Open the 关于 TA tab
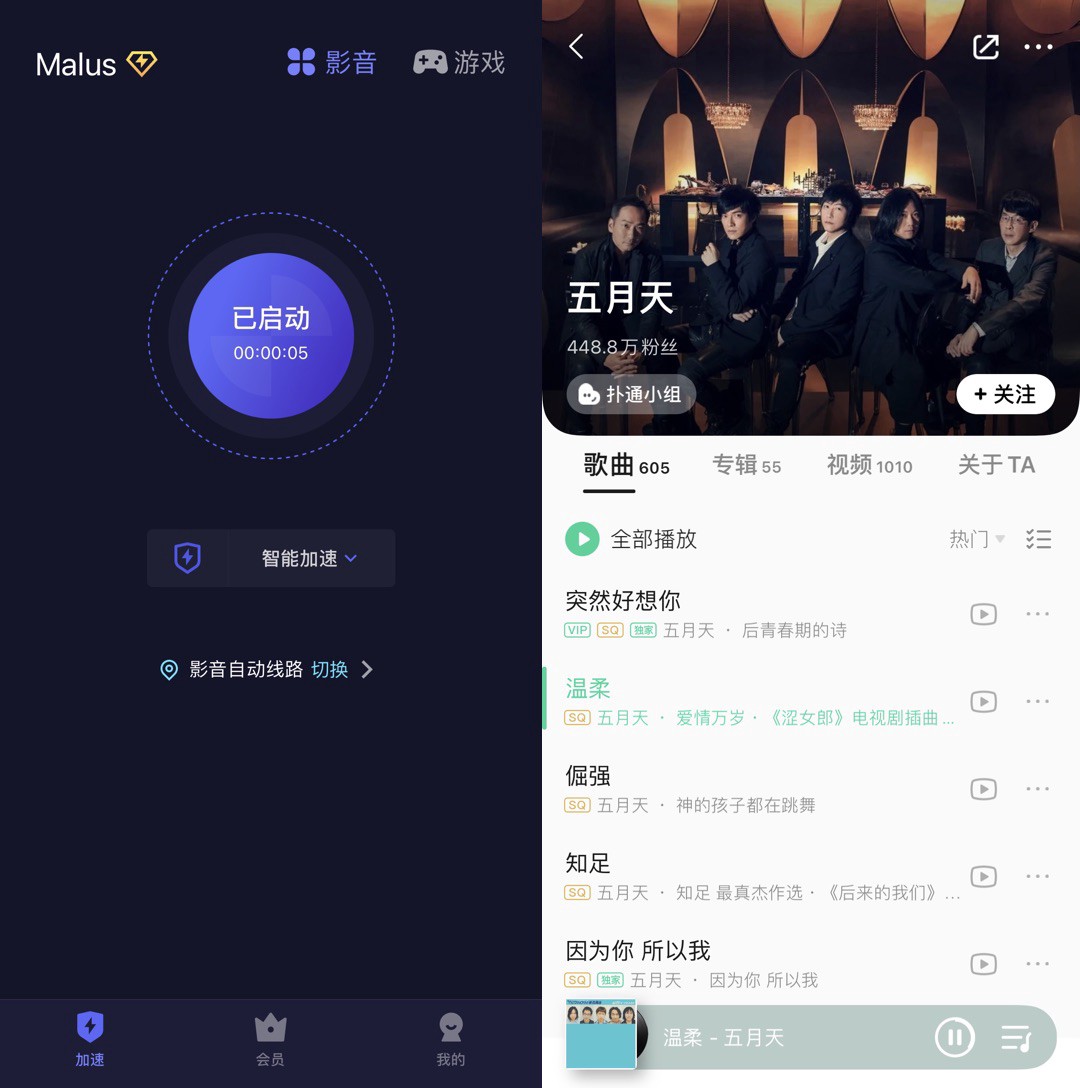The height and width of the screenshot is (1088, 1080). 996,465
